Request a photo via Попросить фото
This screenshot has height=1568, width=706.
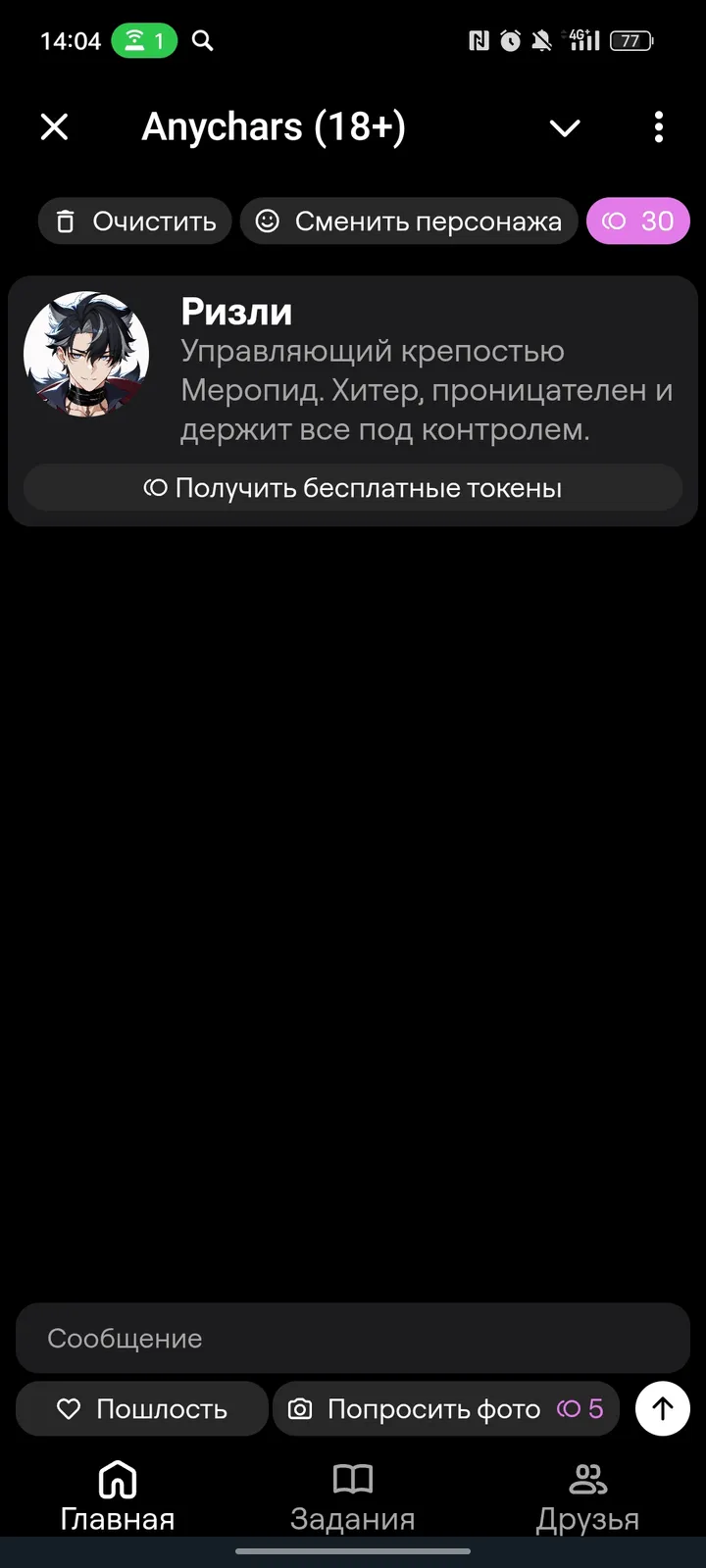coord(446,1408)
